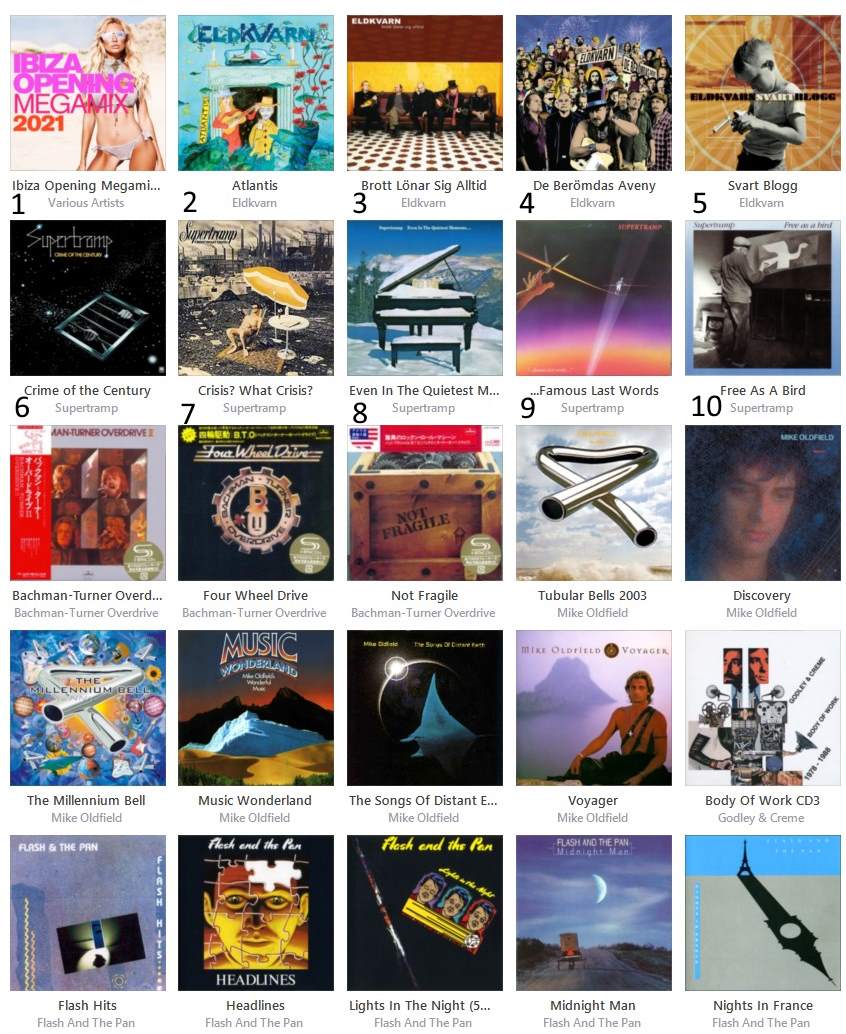Select the Brott Lönar Sig Alltid album
This screenshot has width=846, height=1034.
click(425, 93)
